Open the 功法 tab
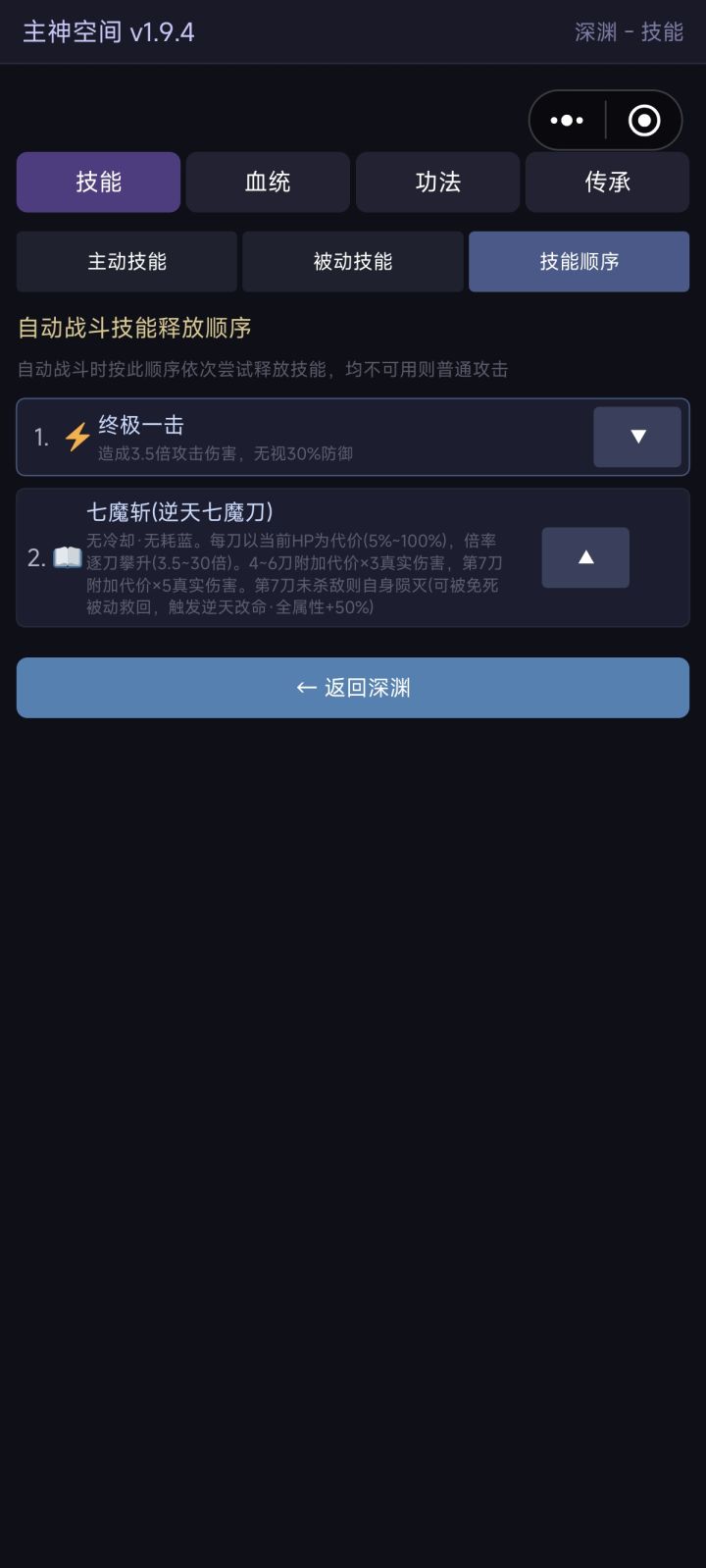This screenshot has width=706, height=1568. [437, 182]
